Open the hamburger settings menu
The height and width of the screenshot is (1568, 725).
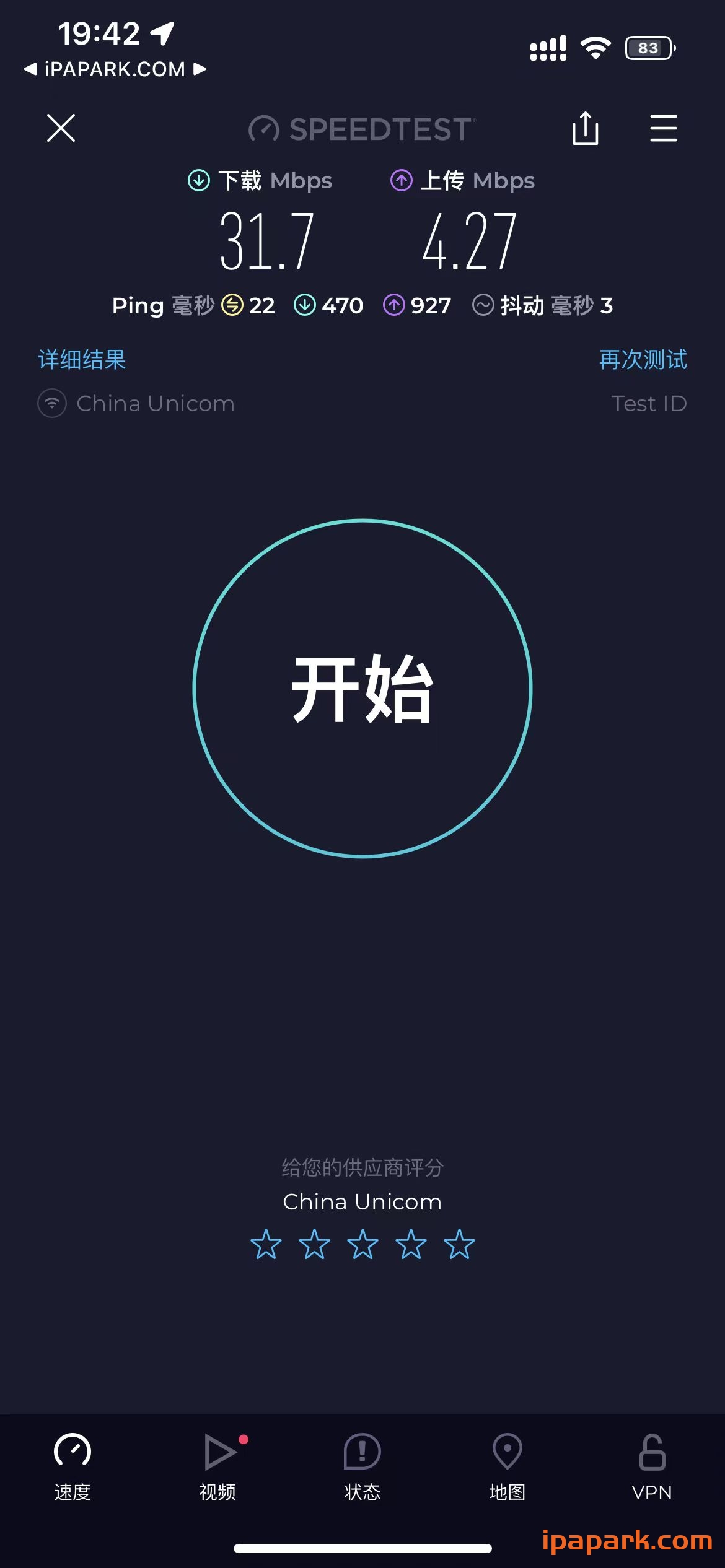pos(663,129)
